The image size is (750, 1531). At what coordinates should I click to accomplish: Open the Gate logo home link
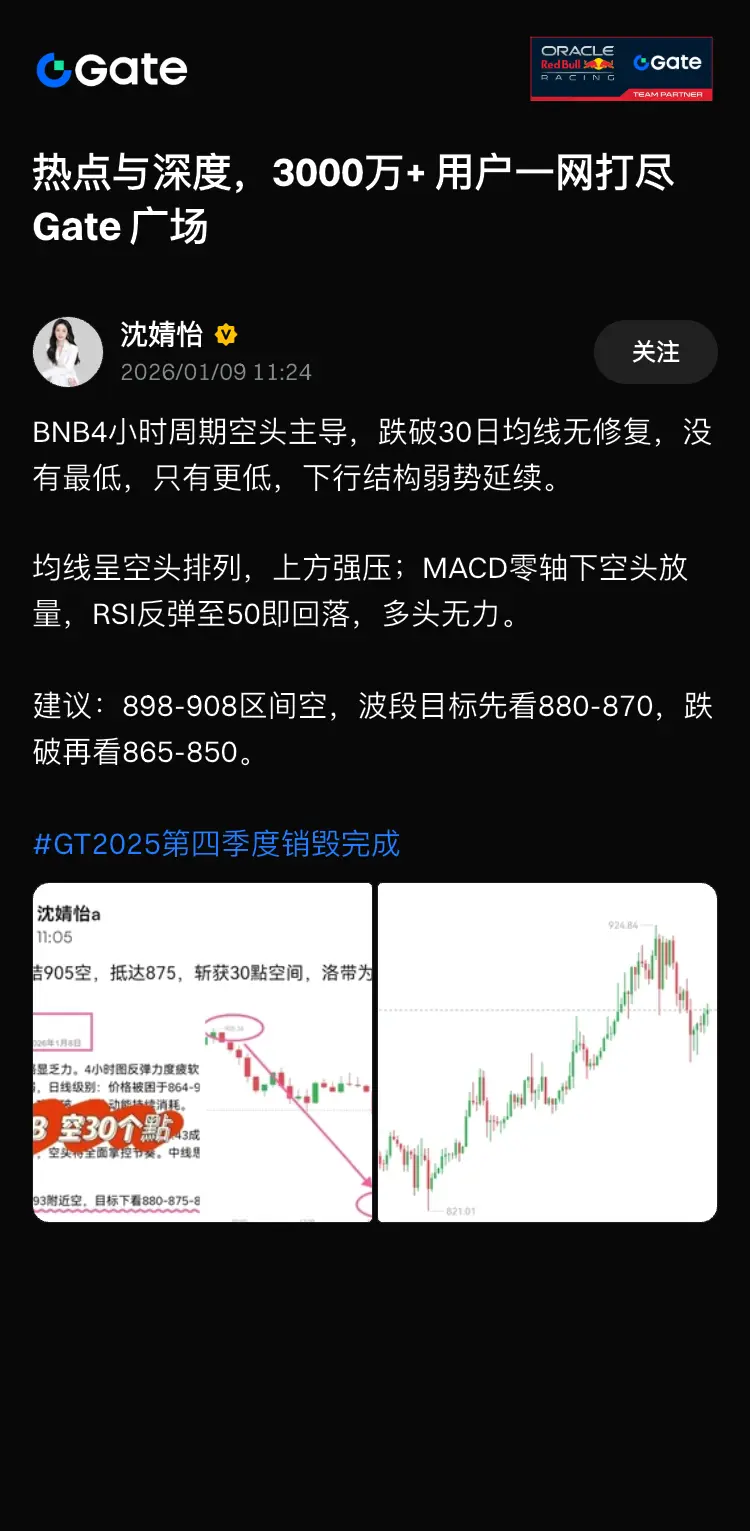pyautogui.click(x=112, y=69)
